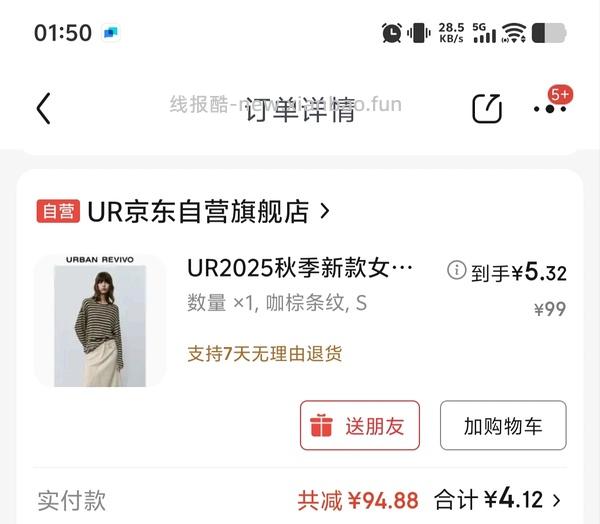Show the 到手 price info icon

click(456, 270)
